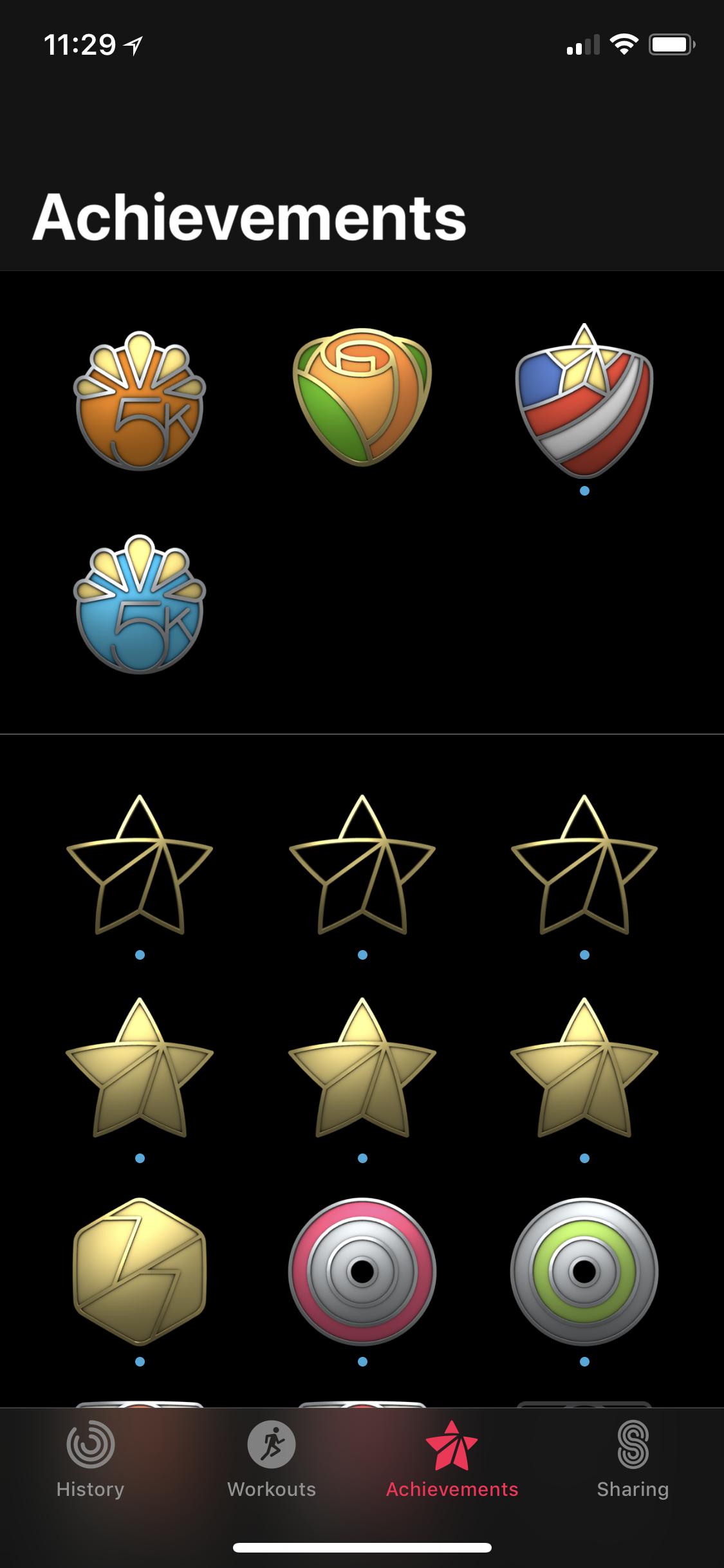Open the stars-and-stripes shield badge

[x=584, y=403]
